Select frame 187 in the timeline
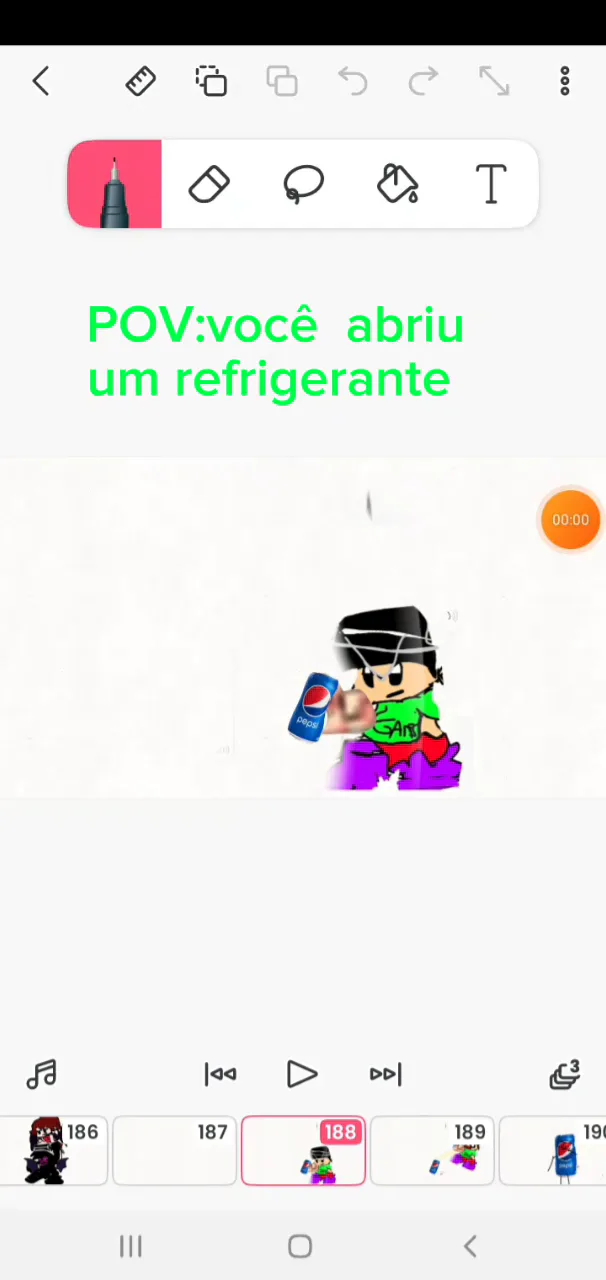This screenshot has width=606, height=1280. point(174,1151)
